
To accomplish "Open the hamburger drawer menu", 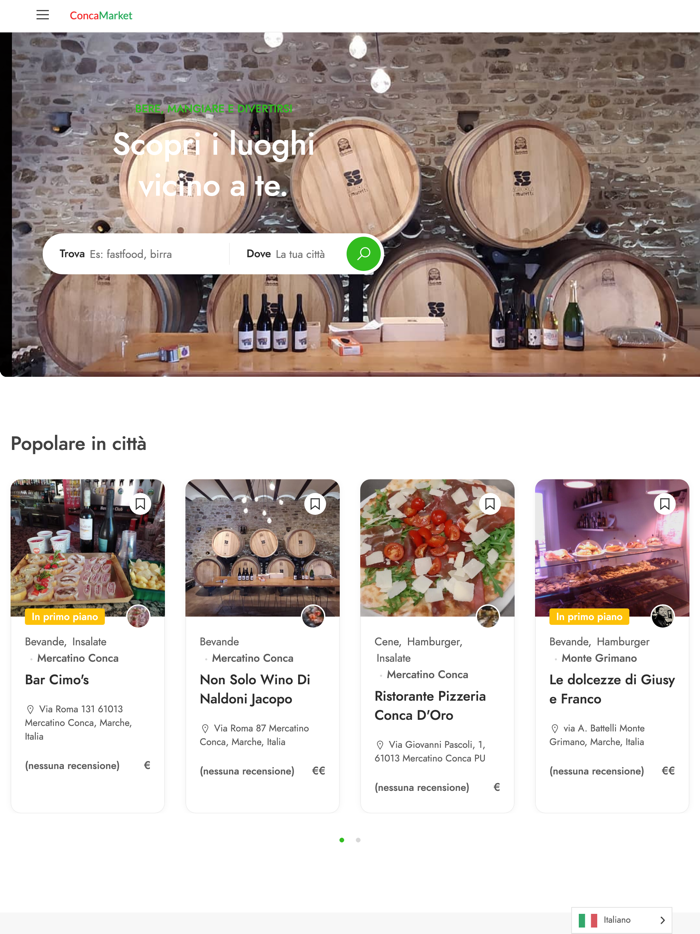I will (x=42, y=15).
